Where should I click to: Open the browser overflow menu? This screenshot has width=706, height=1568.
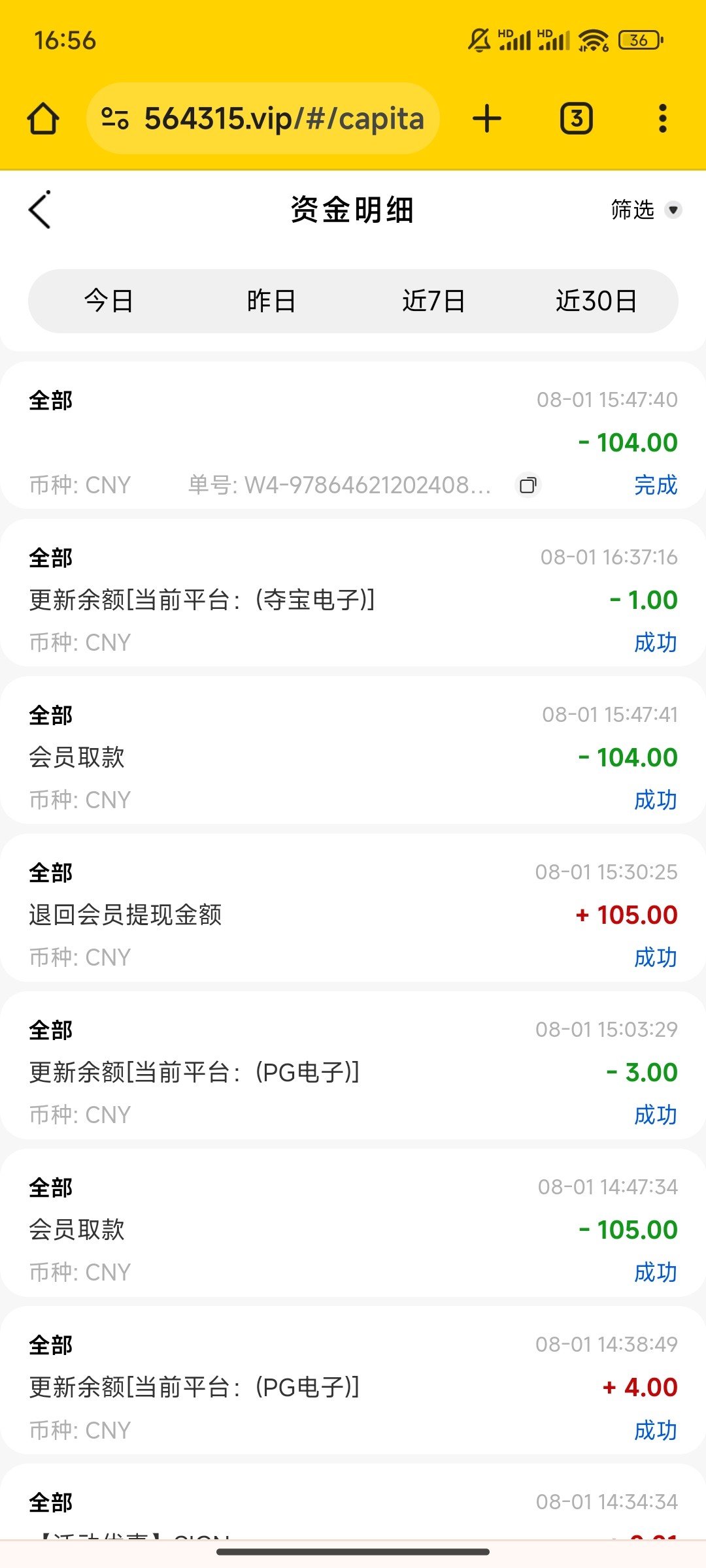click(662, 119)
